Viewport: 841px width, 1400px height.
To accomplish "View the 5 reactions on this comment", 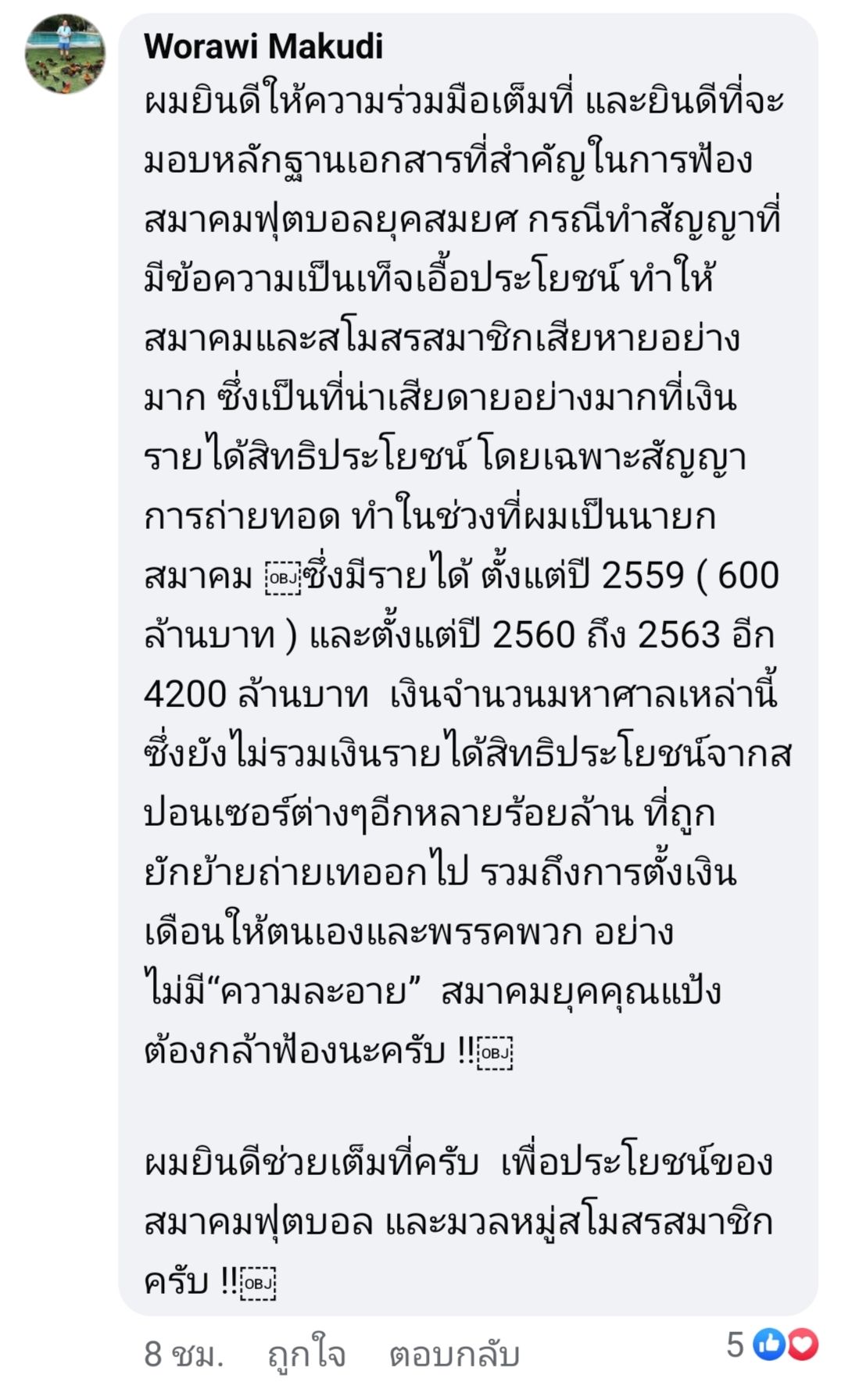I will (x=772, y=1344).
